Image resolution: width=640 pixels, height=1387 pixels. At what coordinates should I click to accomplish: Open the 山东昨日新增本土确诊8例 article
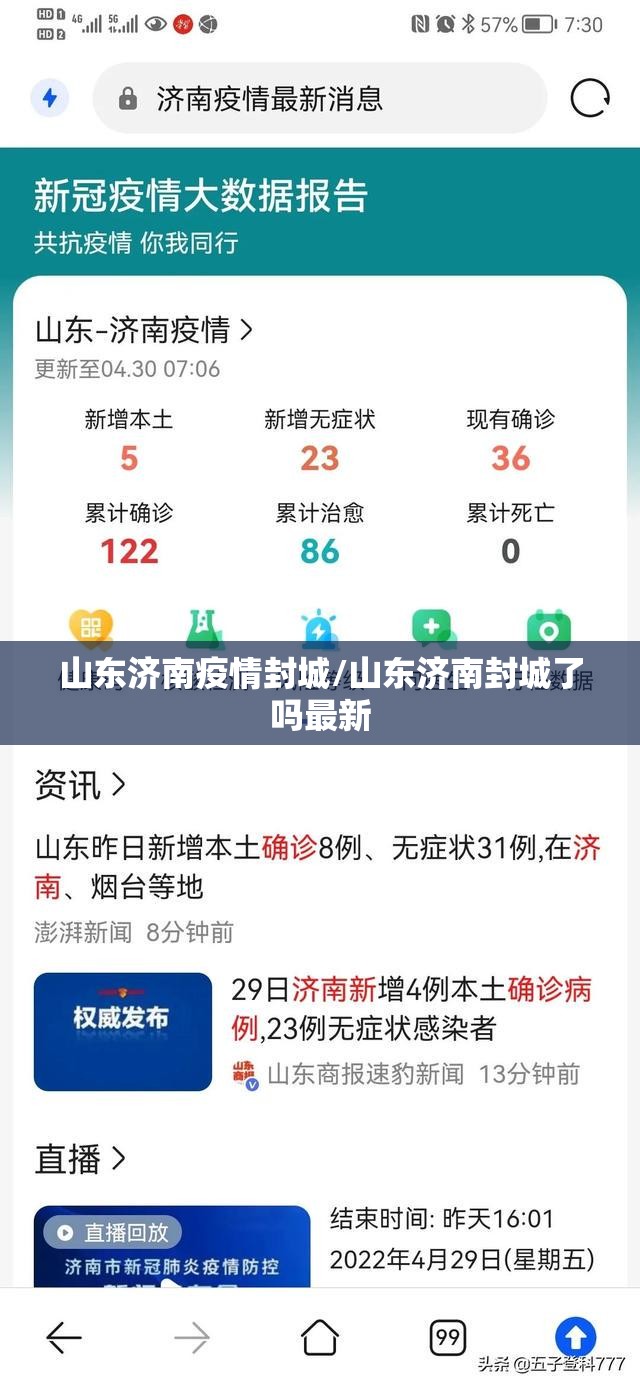(x=318, y=867)
